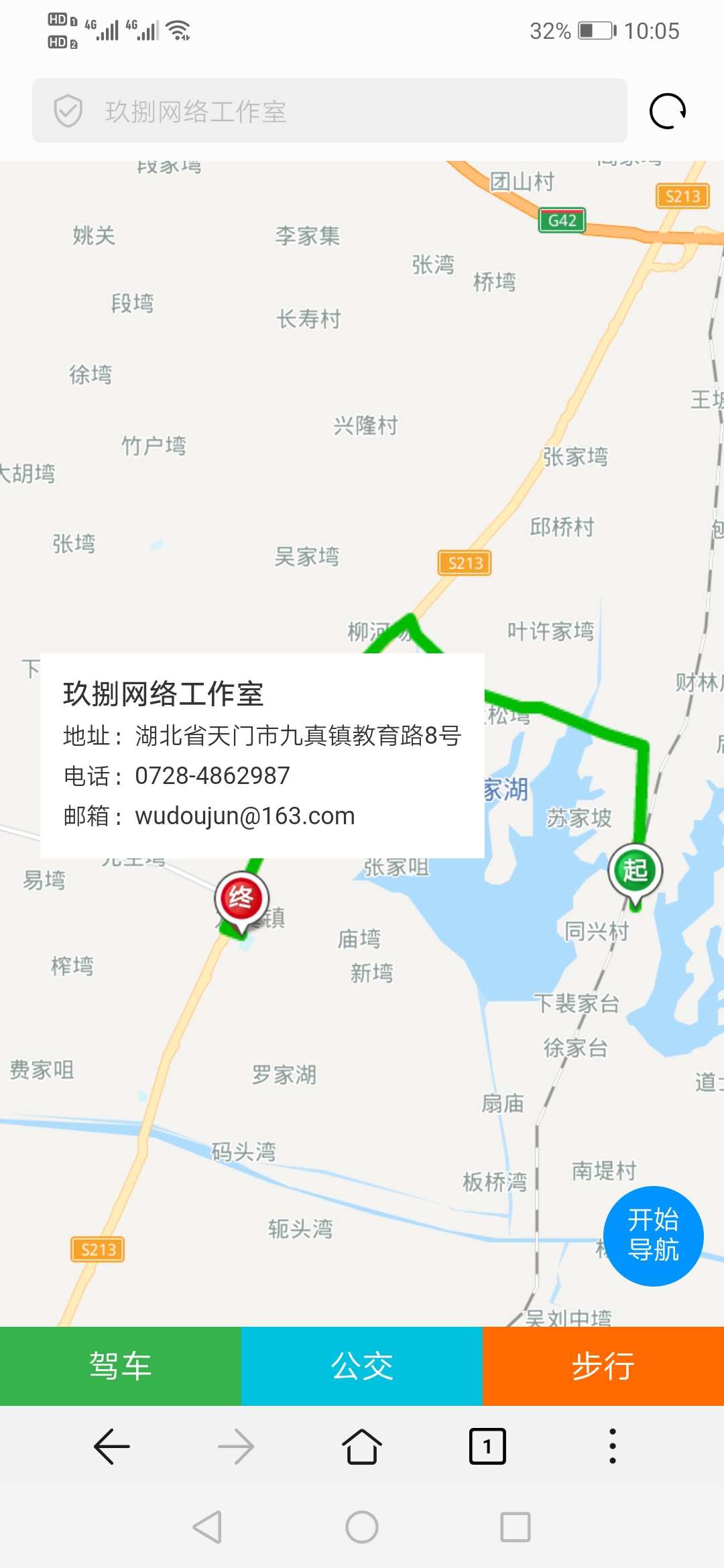Choose the 步行 walking route
Viewport: 724px width, 1568px height.
click(x=603, y=1366)
